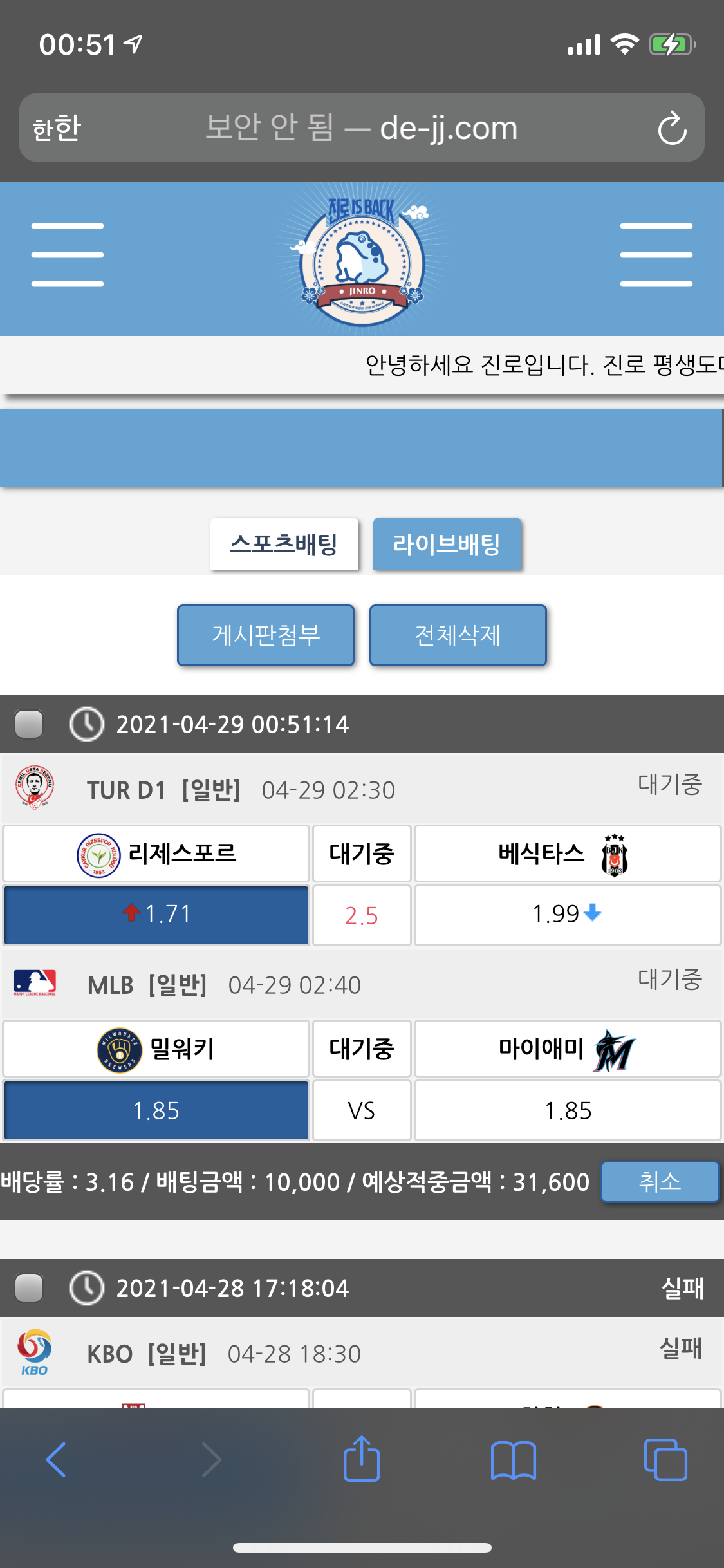Reload the page in the address bar
The width and height of the screenshot is (724, 1568).
672,128
